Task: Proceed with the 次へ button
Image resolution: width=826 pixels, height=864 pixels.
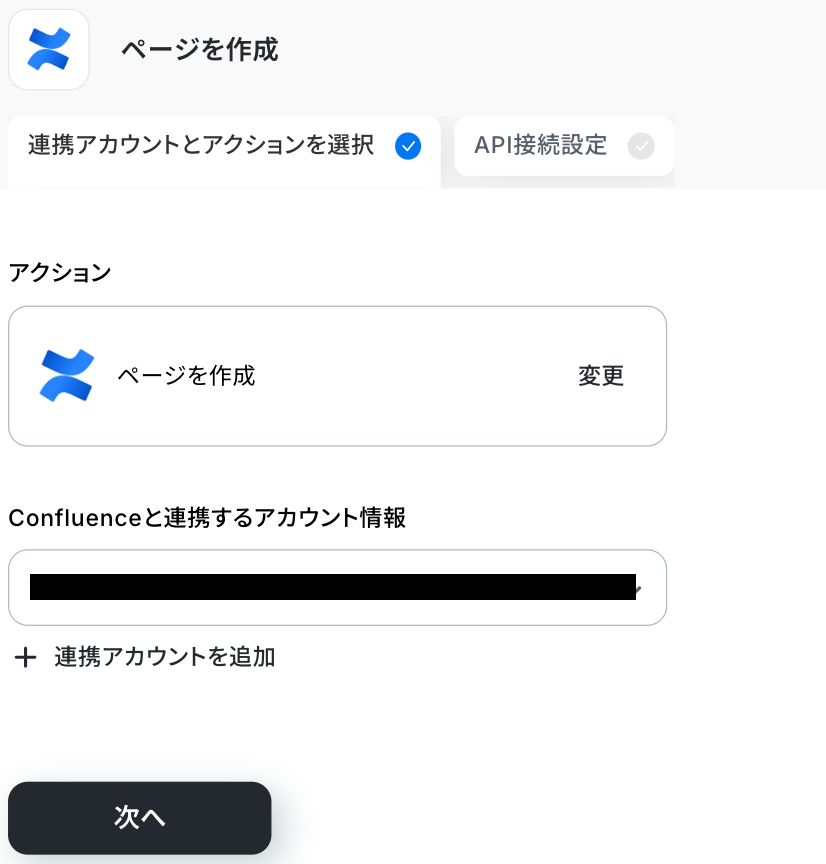Action: coord(140,818)
